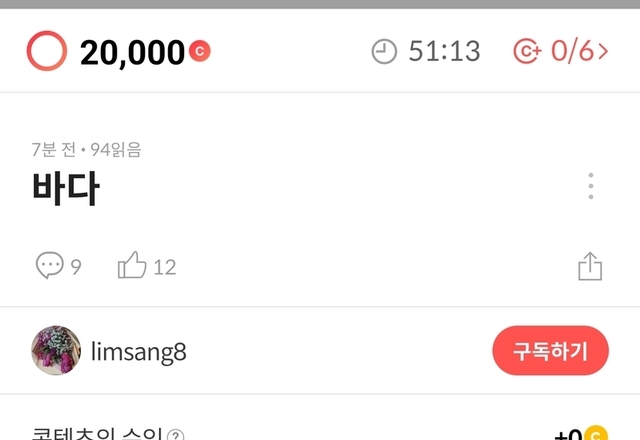
Task: Tap the help icon beside 콘텐츠의 수익
Action: pos(176,435)
